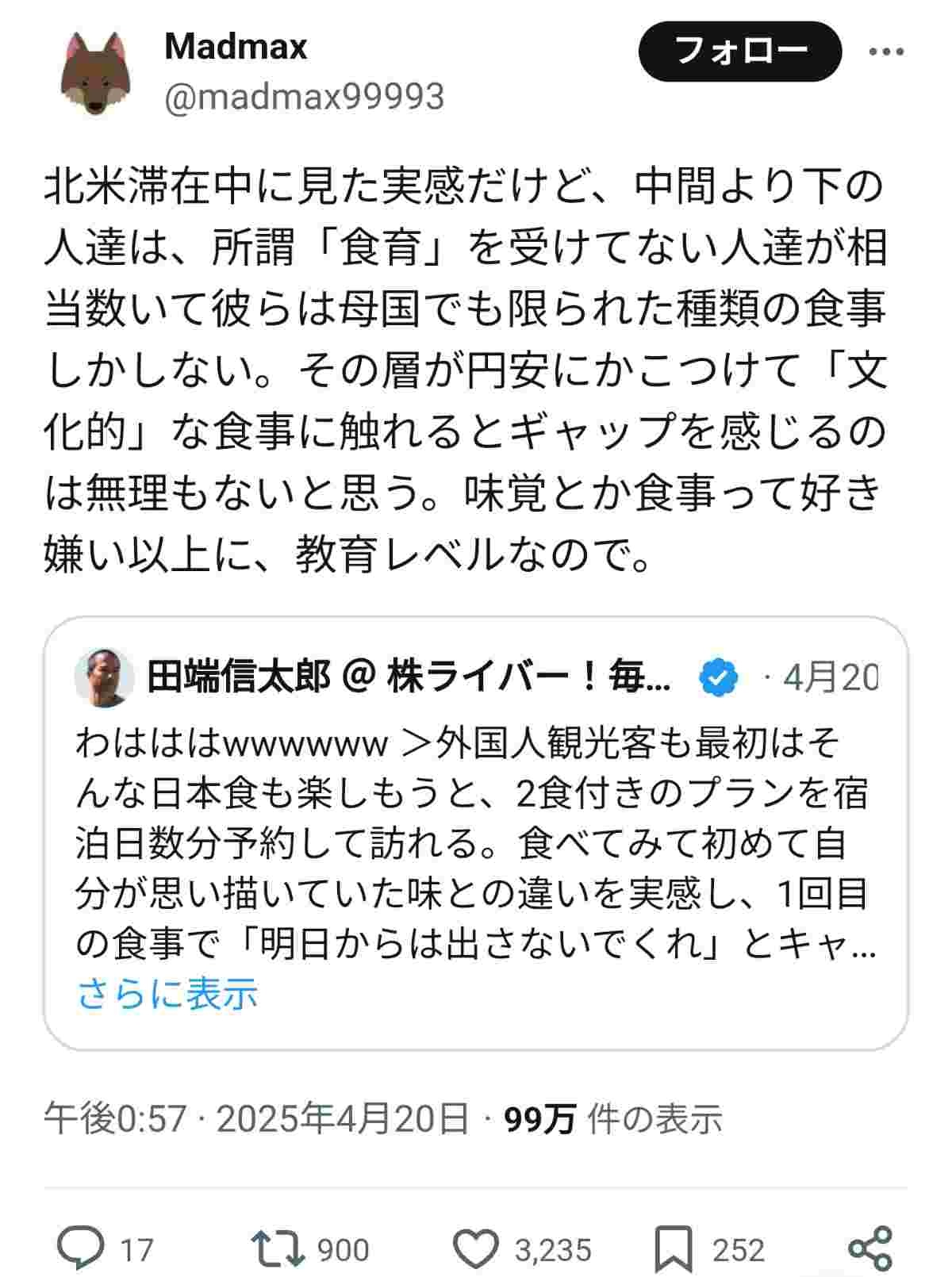Screen dimensions: 952x1277
Task: Reply to Madmax's post
Action: pyautogui.click(x=83, y=1248)
